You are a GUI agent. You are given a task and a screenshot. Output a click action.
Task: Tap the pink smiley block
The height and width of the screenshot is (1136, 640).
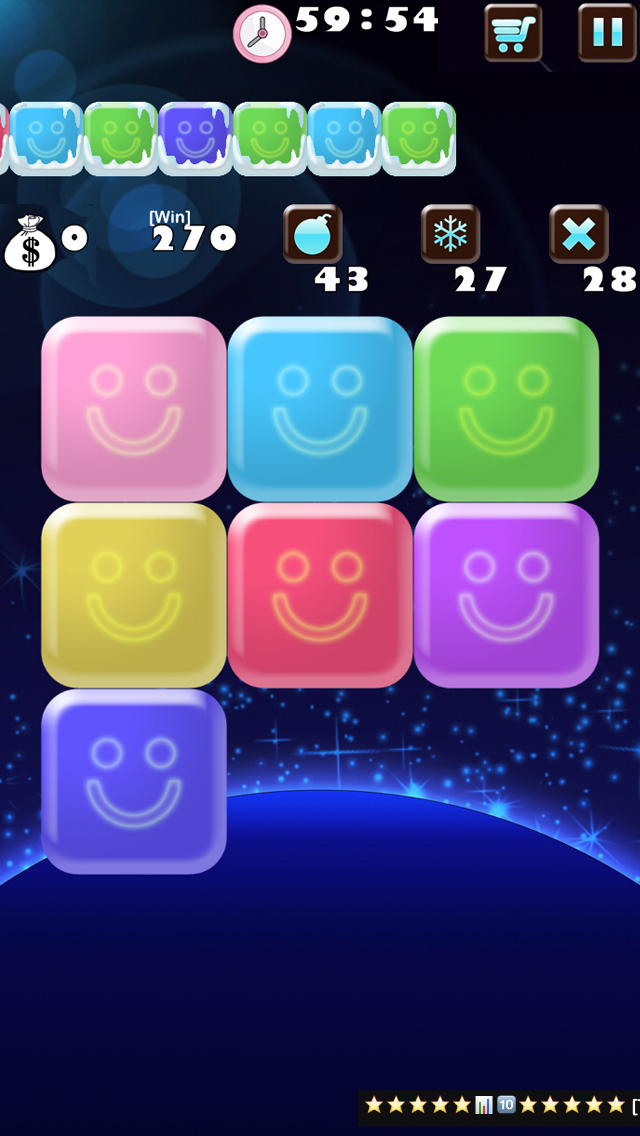pos(134,409)
